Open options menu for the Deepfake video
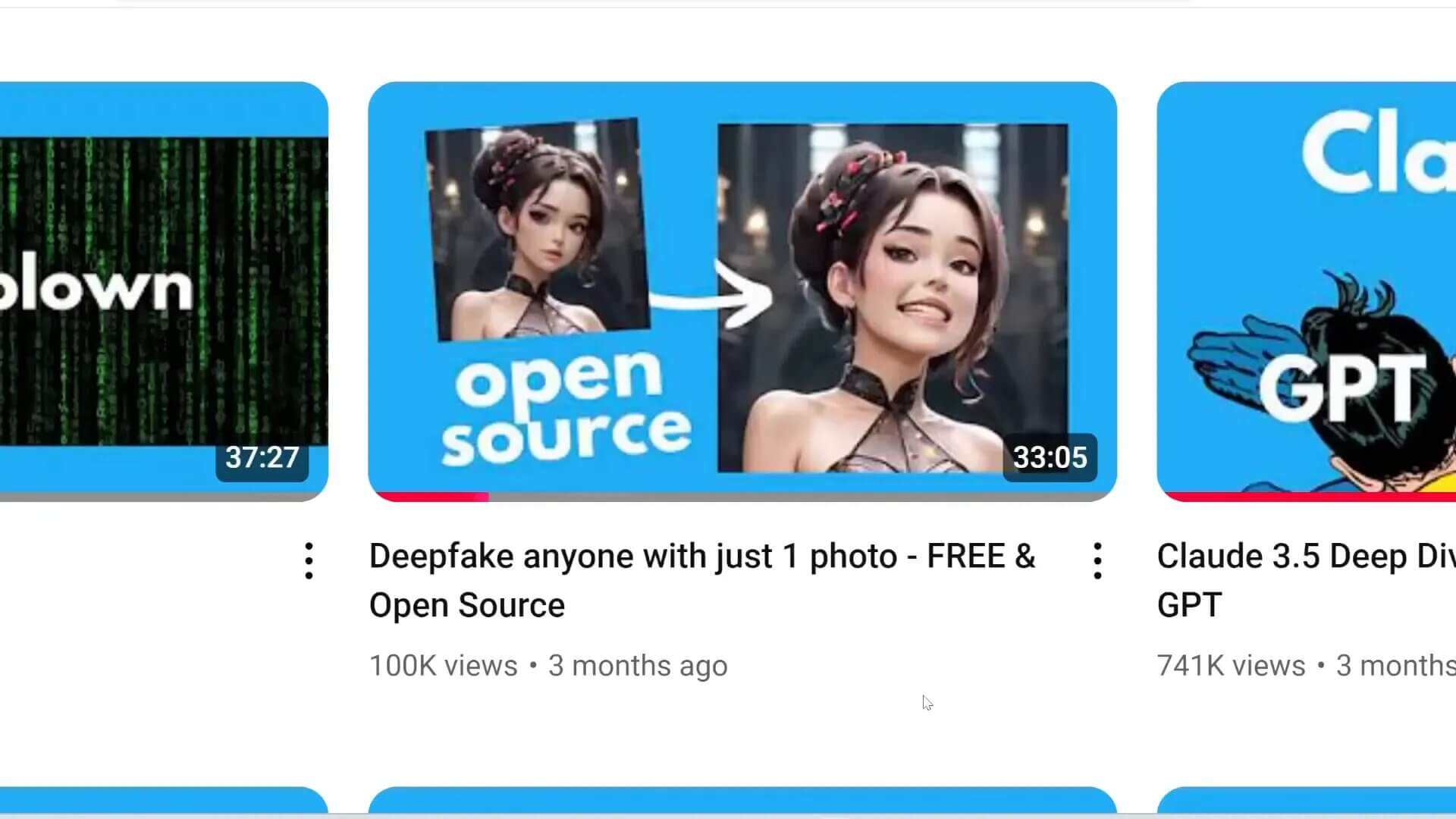 tap(1097, 561)
